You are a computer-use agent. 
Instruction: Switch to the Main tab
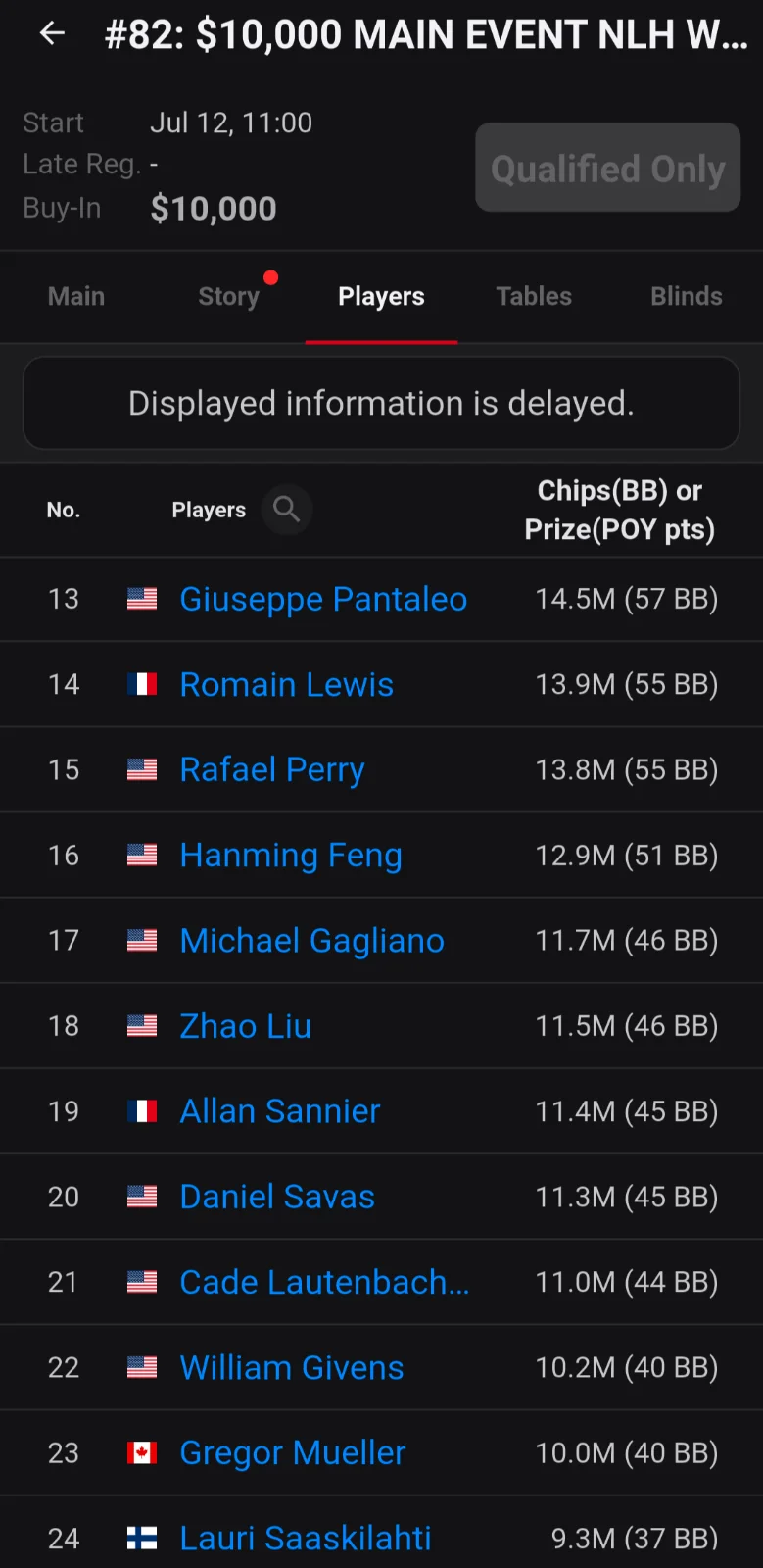76,296
